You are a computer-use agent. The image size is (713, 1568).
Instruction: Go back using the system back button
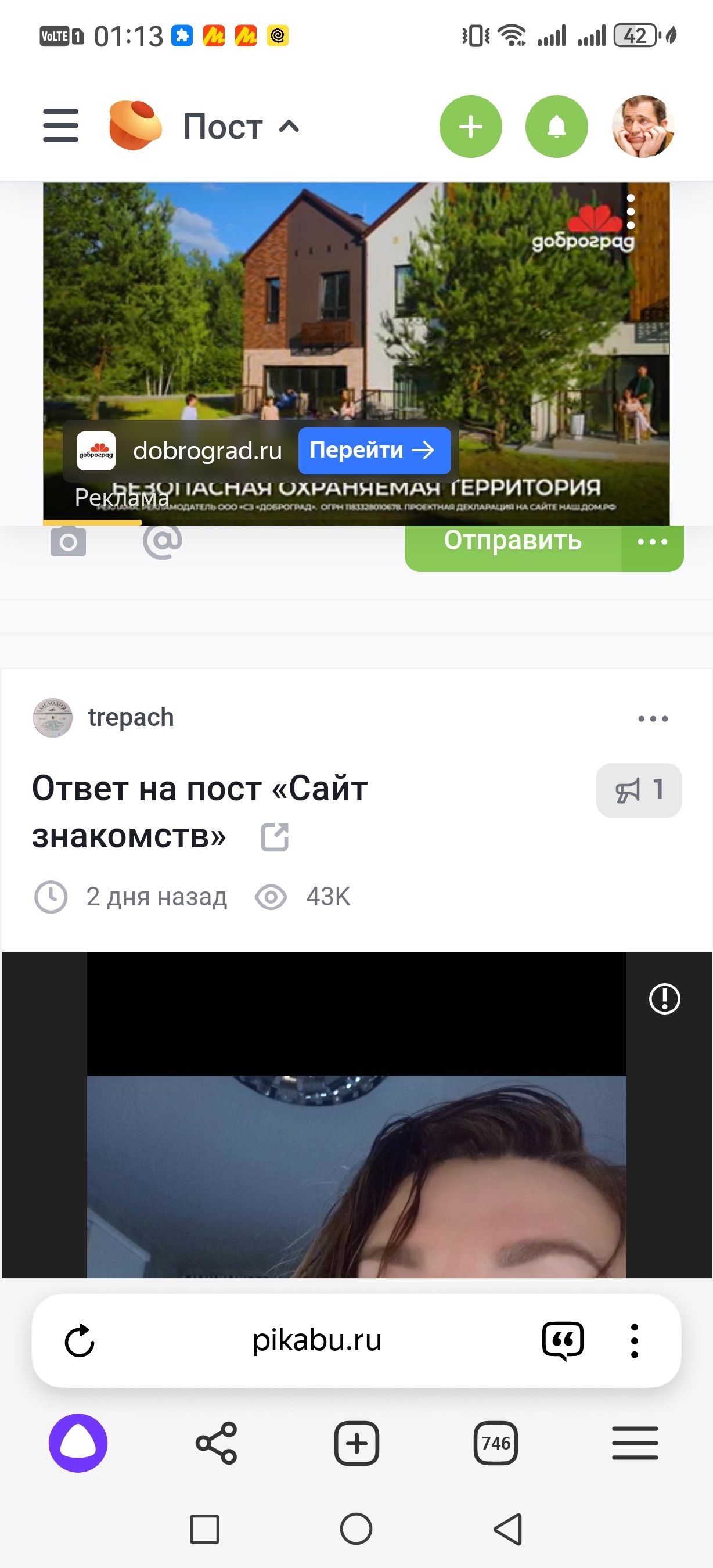tap(508, 1529)
